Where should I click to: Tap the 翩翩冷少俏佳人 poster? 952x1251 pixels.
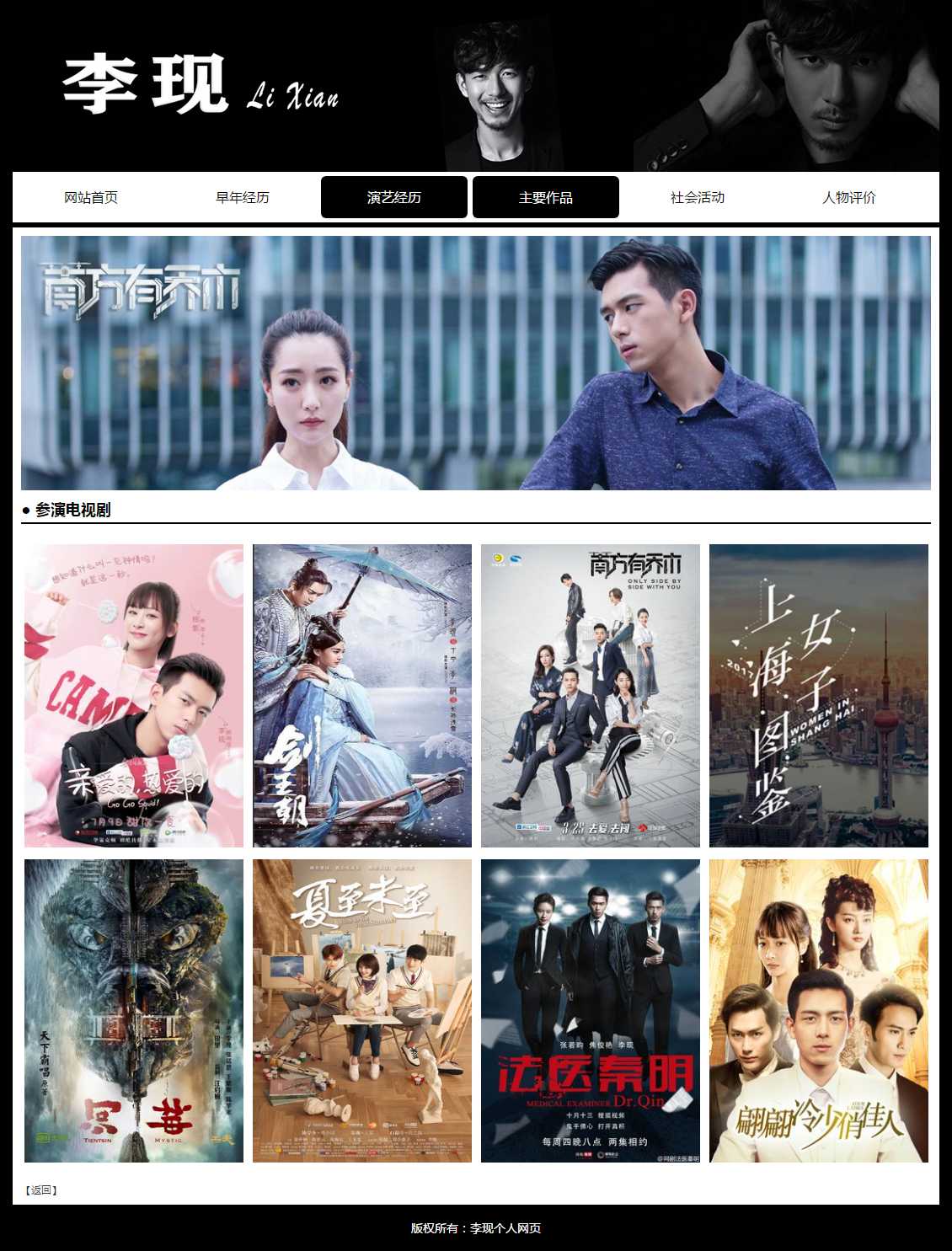(819, 1011)
